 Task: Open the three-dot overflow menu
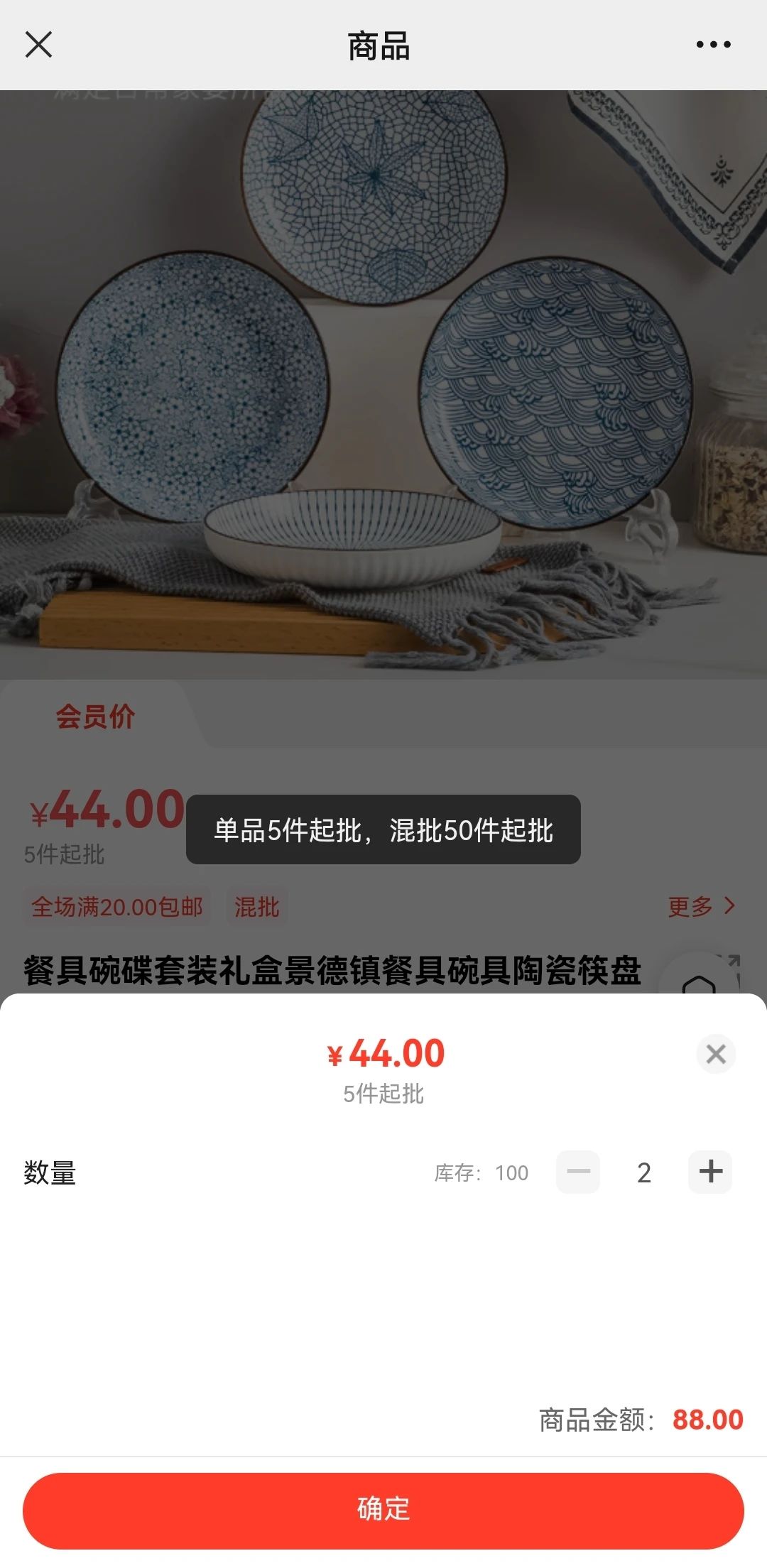coord(713,44)
